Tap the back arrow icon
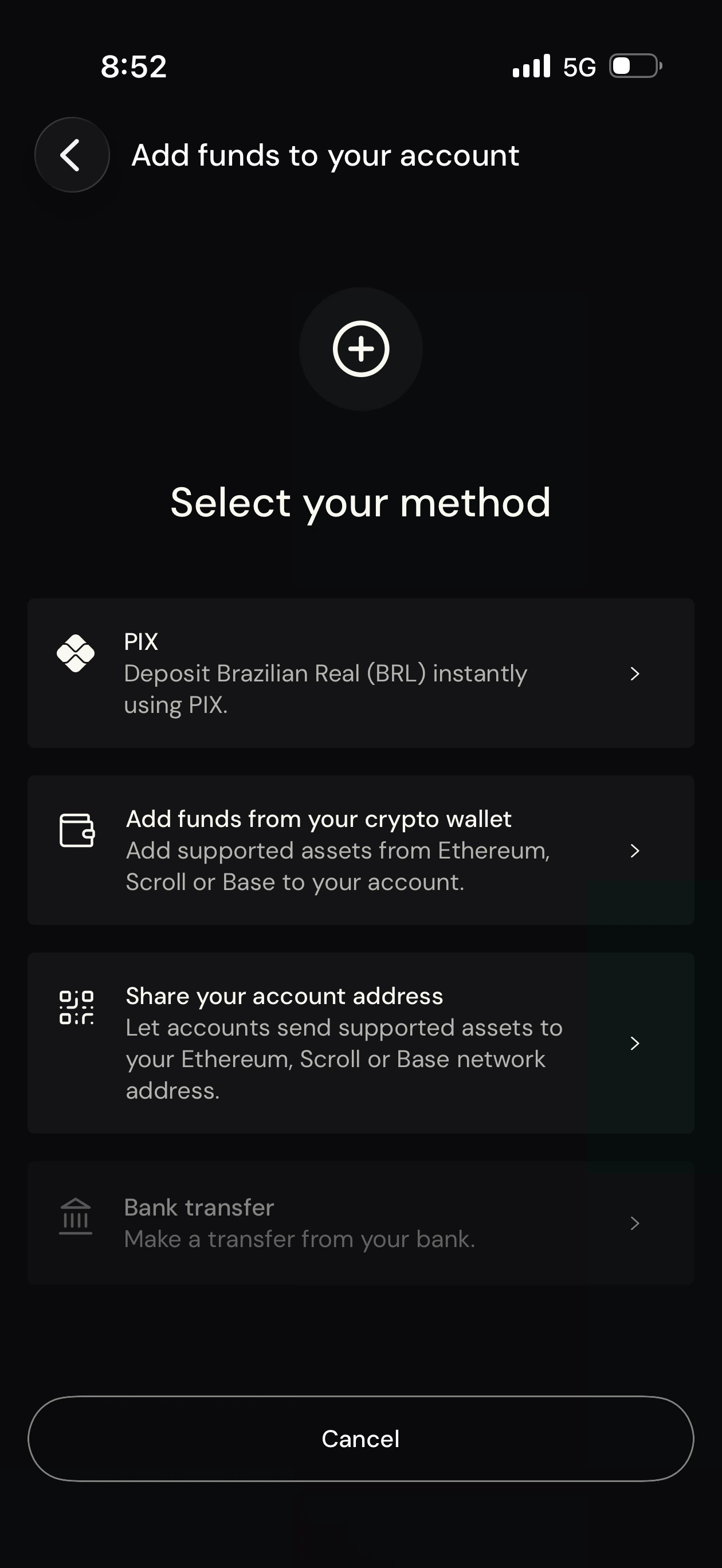 click(71, 155)
